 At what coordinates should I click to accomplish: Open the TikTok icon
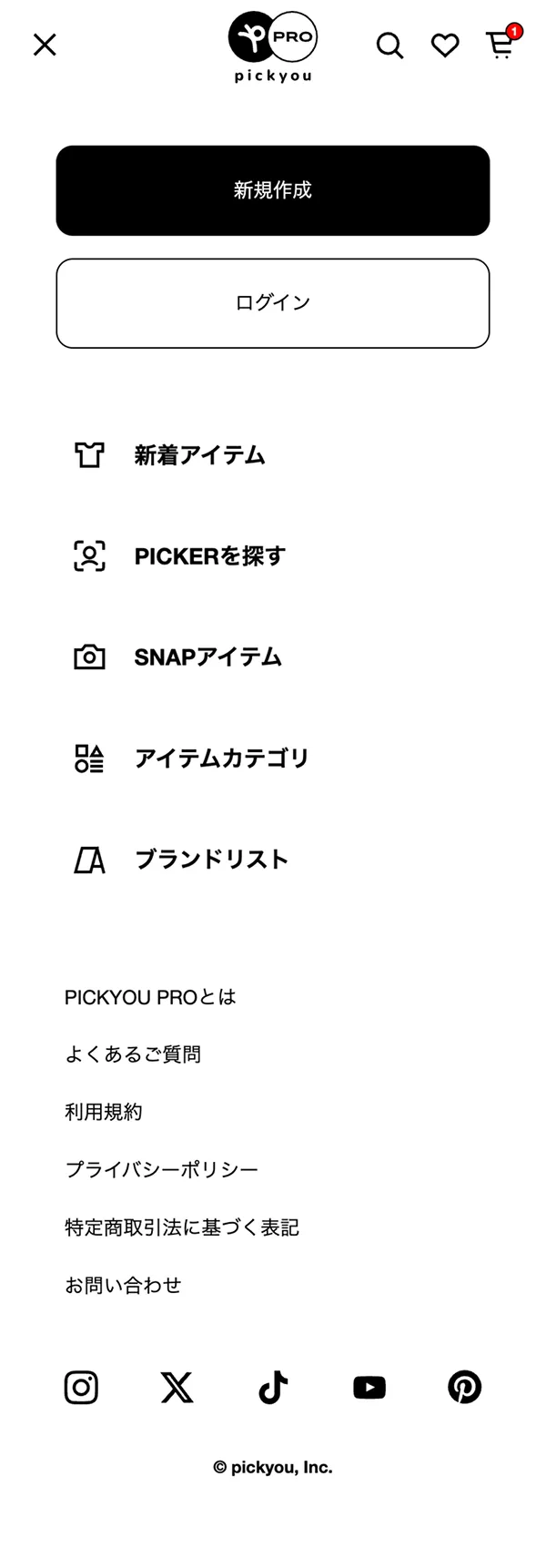tap(273, 1387)
